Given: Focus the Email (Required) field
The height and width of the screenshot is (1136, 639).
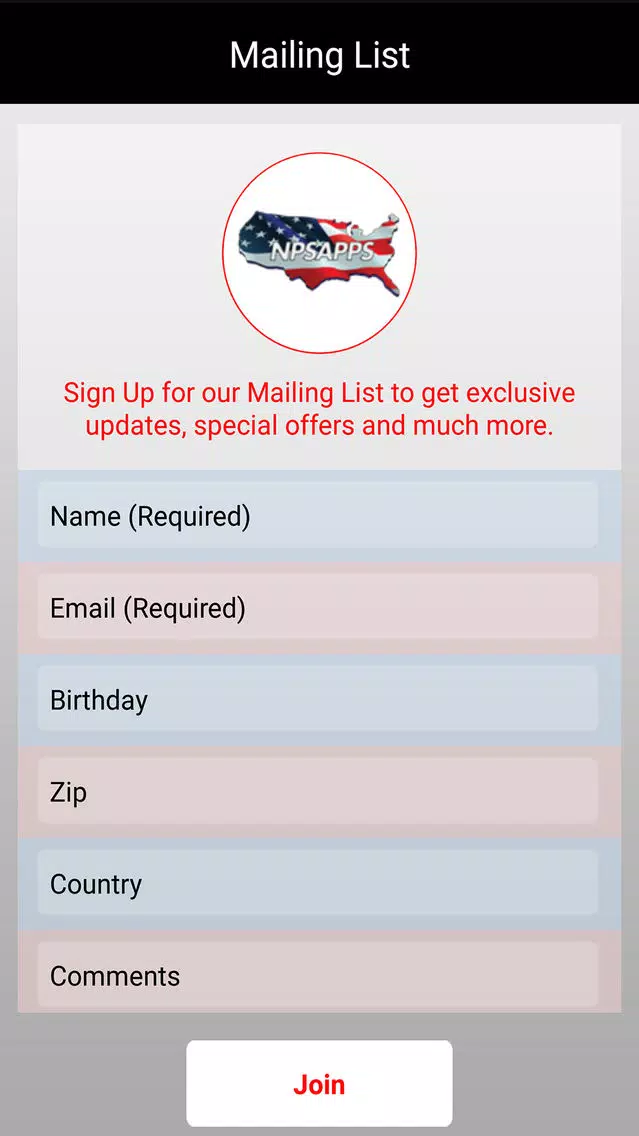Looking at the screenshot, I should click(x=318, y=607).
